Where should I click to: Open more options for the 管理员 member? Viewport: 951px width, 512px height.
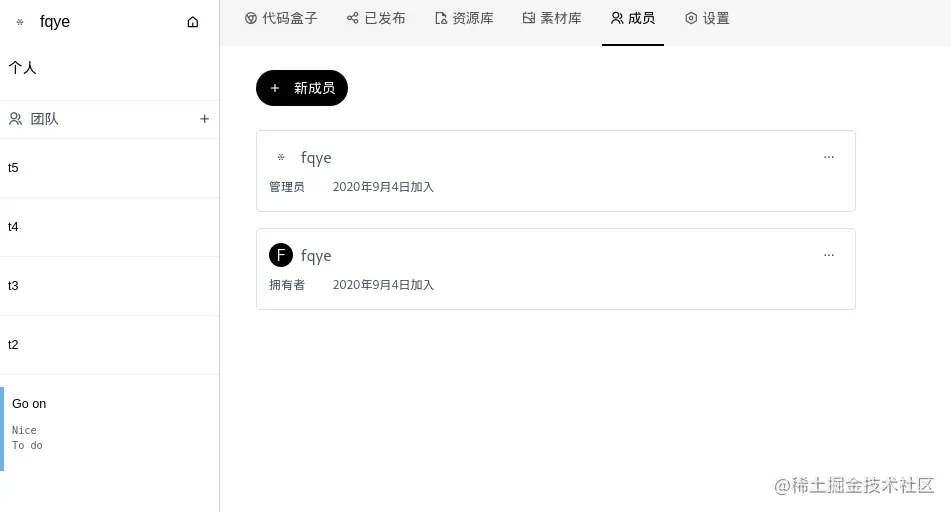(x=829, y=157)
